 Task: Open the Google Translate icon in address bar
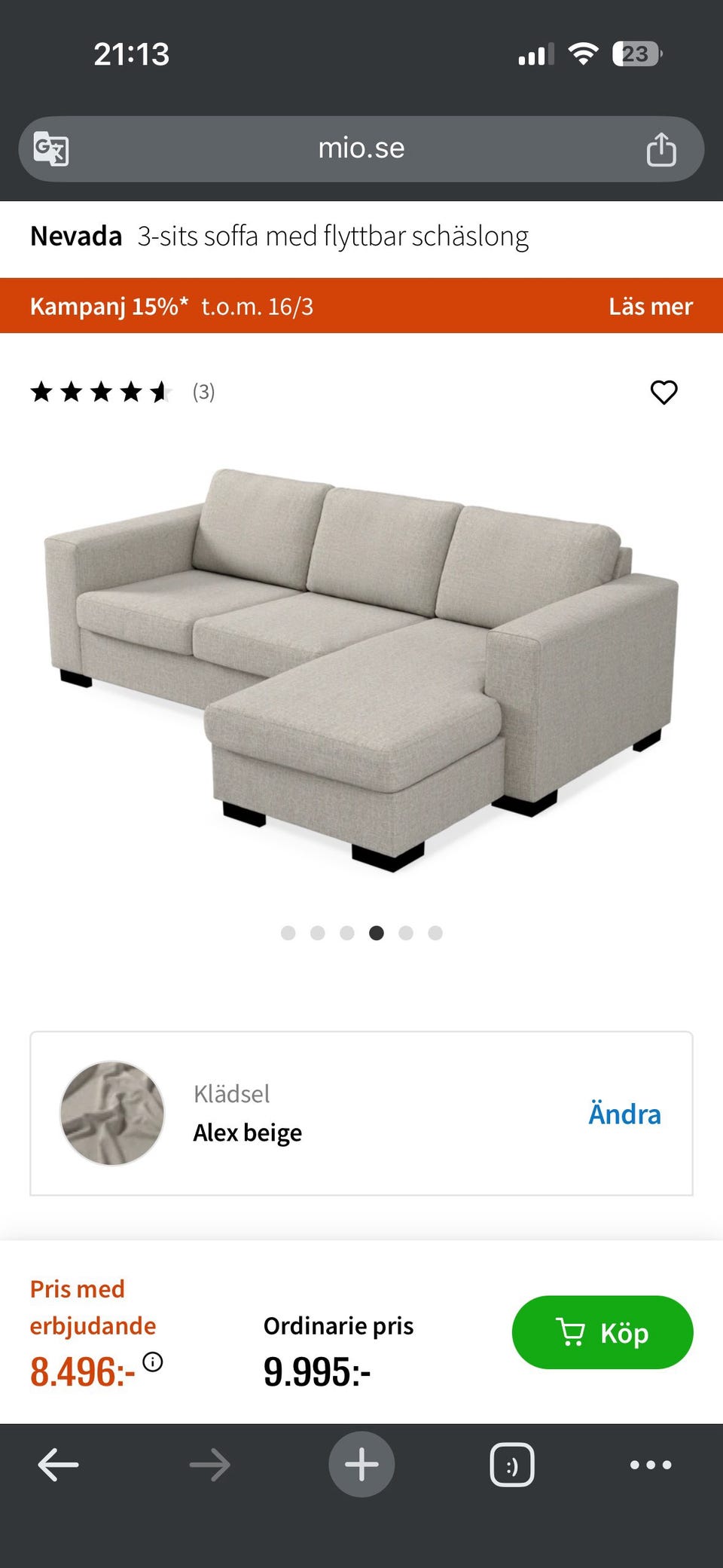51,148
